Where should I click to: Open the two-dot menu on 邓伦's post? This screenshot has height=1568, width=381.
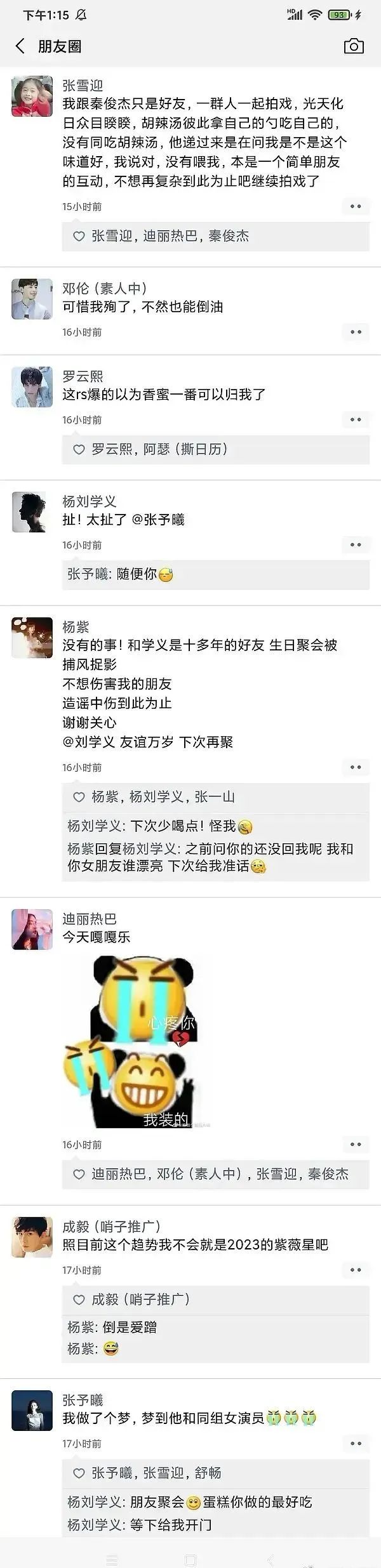click(356, 332)
